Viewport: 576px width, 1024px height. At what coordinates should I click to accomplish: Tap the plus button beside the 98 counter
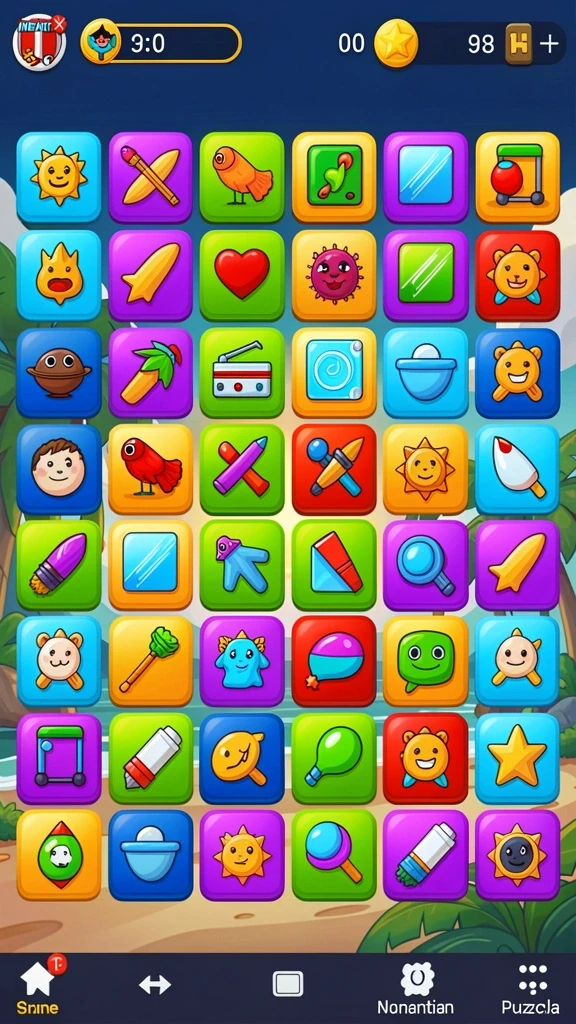pos(549,44)
